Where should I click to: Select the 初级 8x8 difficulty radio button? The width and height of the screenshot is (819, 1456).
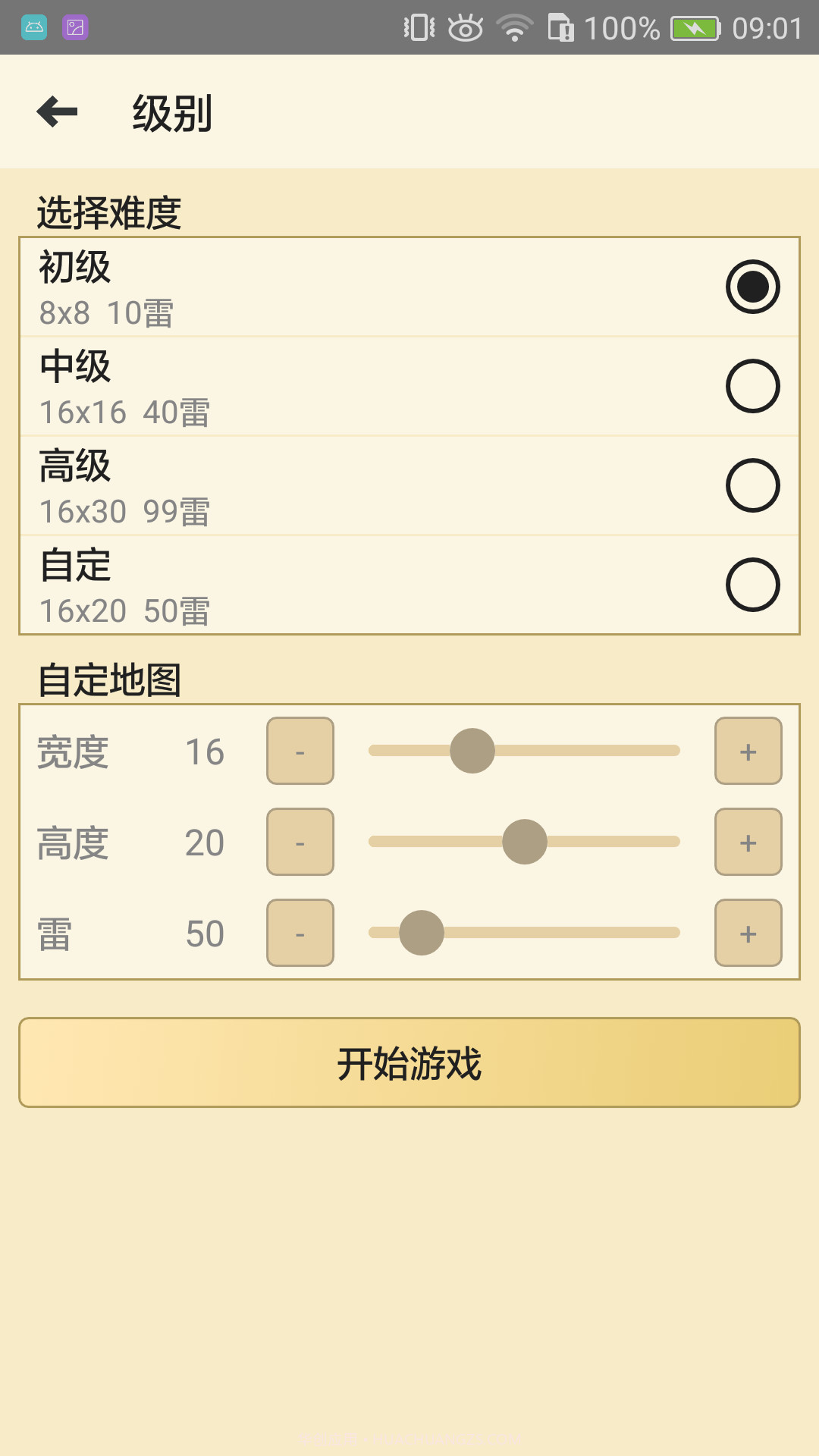click(754, 287)
